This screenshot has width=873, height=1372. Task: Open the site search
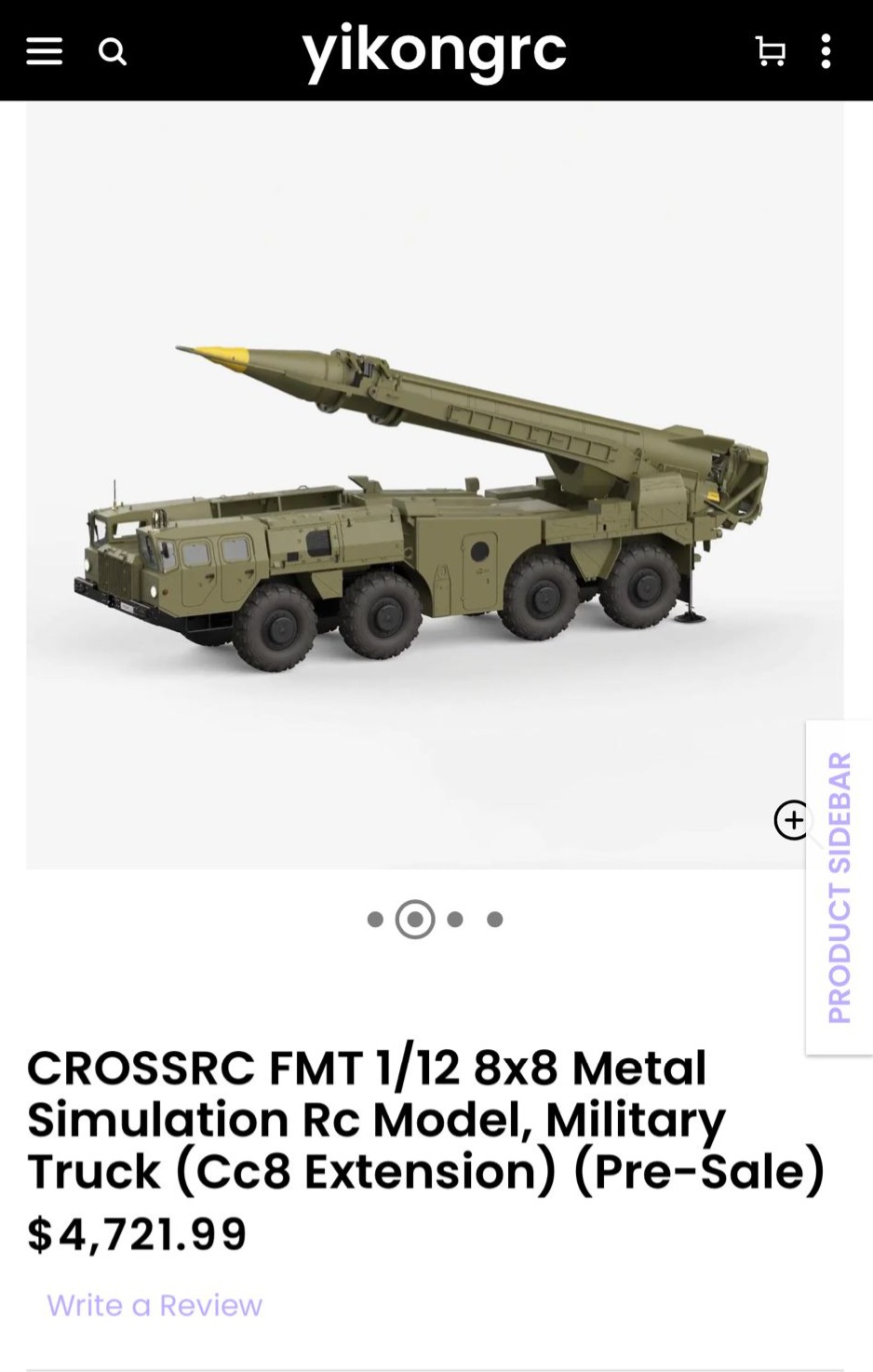coord(113,51)
